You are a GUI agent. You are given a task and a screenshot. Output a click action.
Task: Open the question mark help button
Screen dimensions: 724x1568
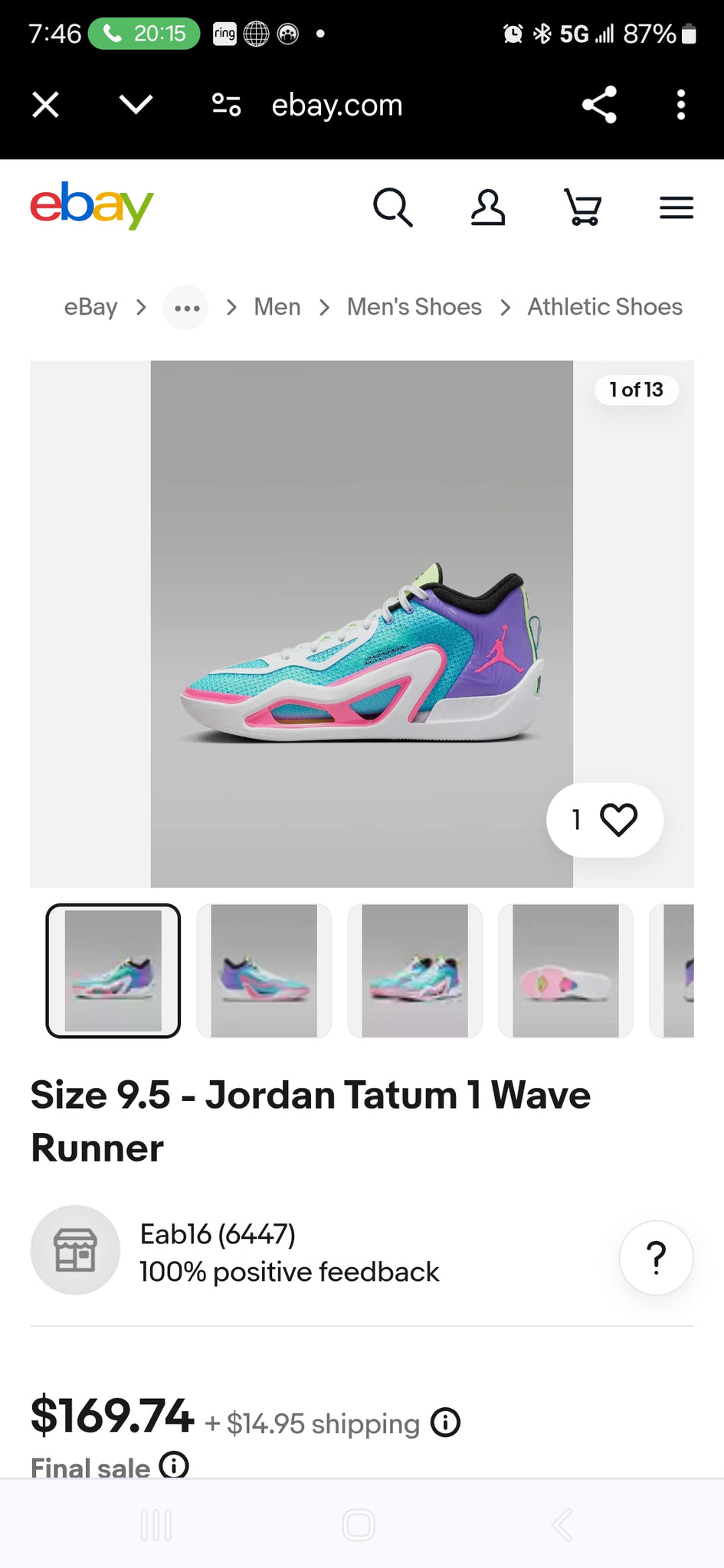point(656,1258)
